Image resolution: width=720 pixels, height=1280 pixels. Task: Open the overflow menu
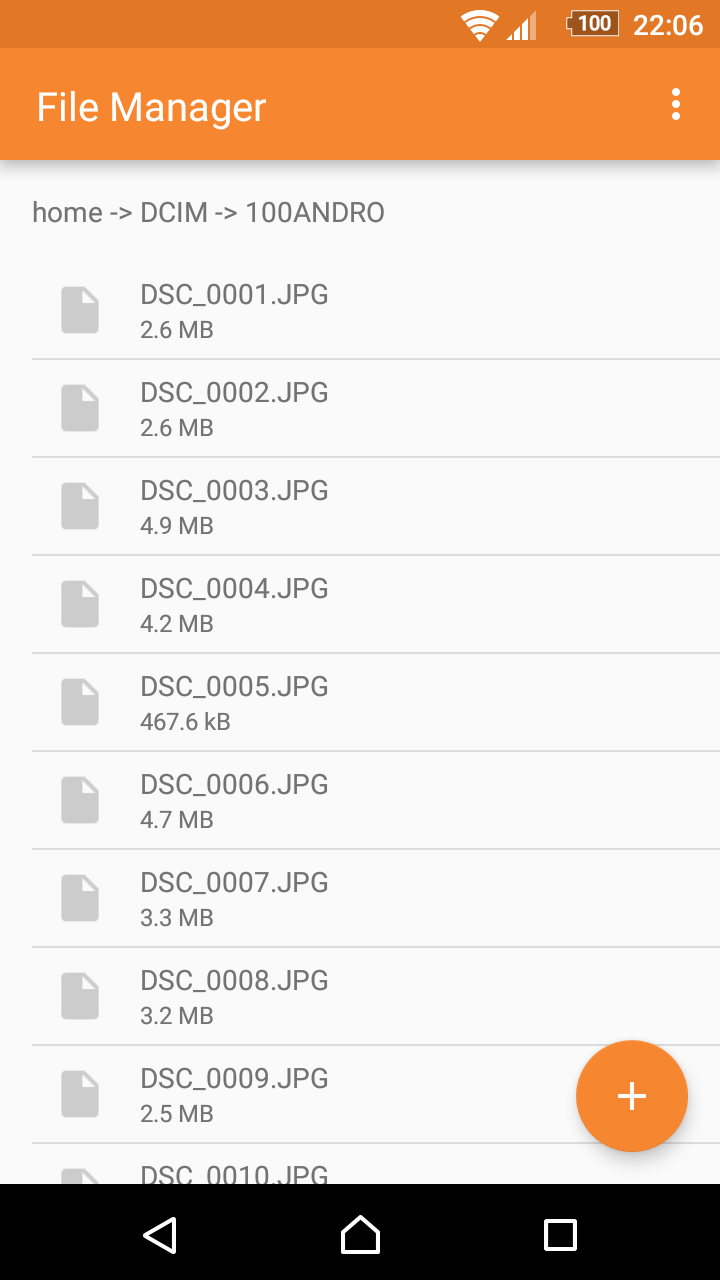pyautogui.click(x=676, y=104)
